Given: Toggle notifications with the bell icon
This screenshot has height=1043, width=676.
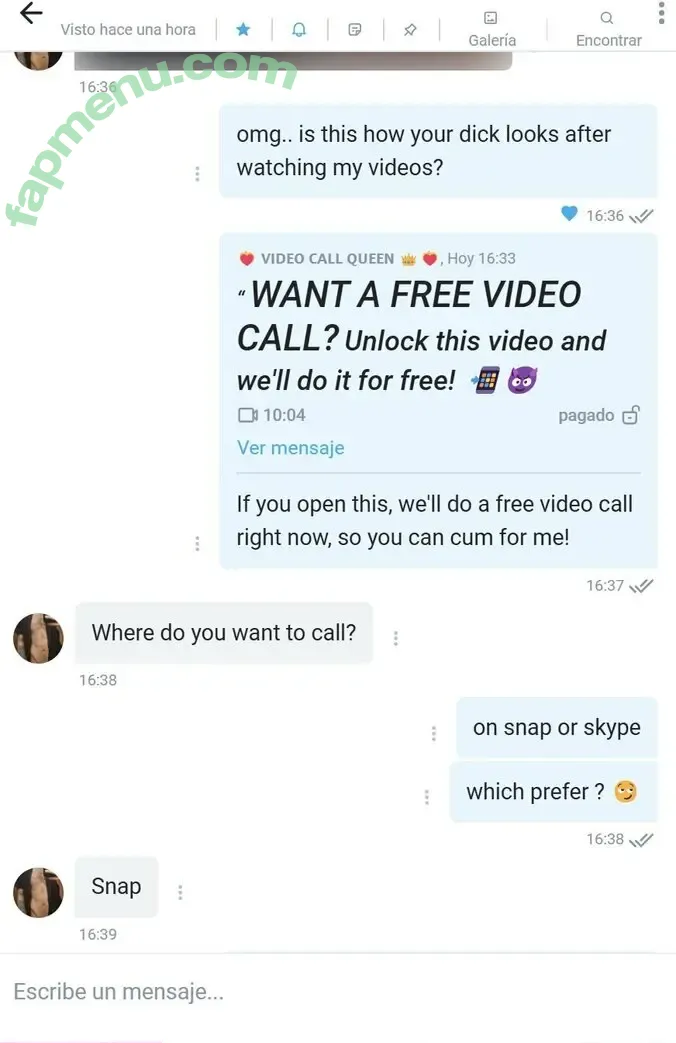Looking at the screenshot, I should [298, 30].
